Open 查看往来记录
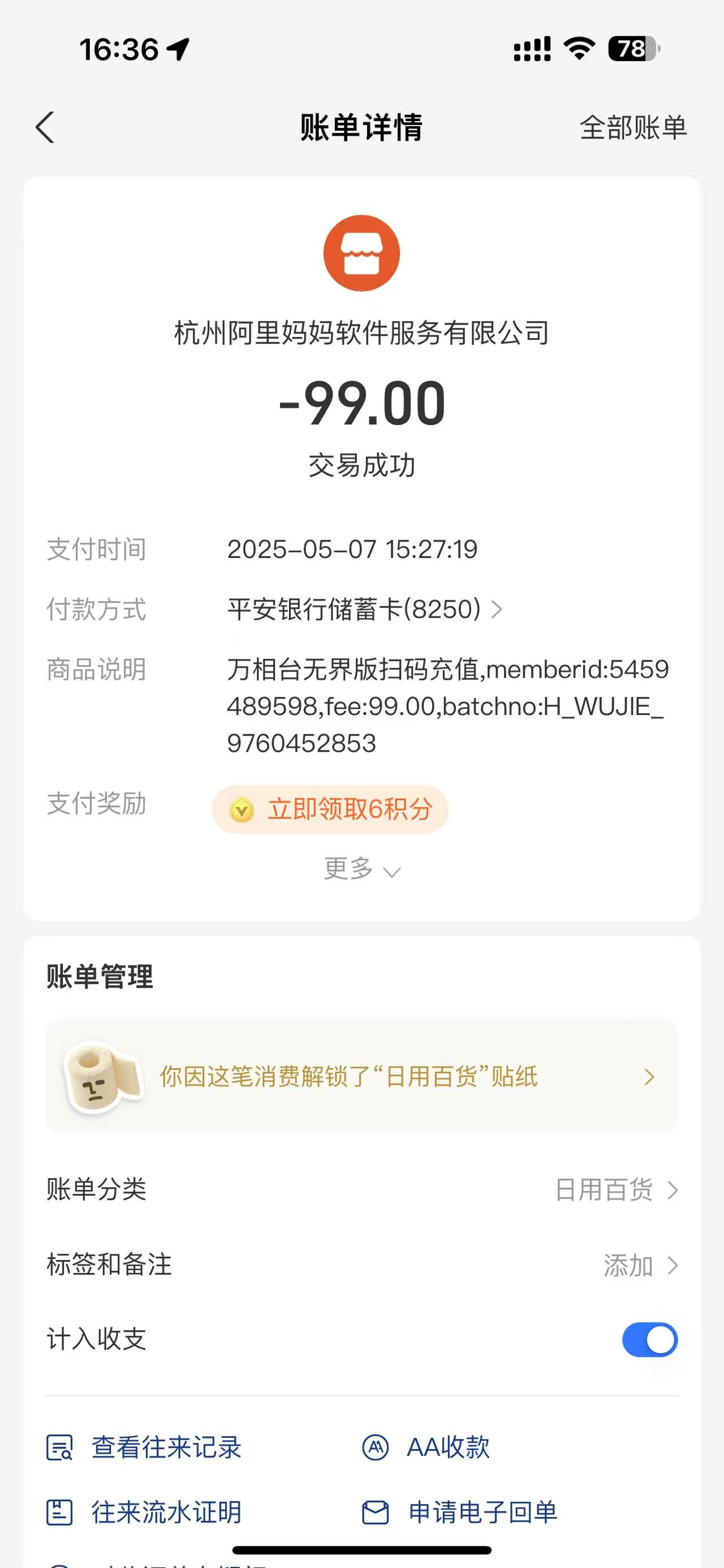The height and width of the screenshot is (1568, 724). (x=145, y=1448)
